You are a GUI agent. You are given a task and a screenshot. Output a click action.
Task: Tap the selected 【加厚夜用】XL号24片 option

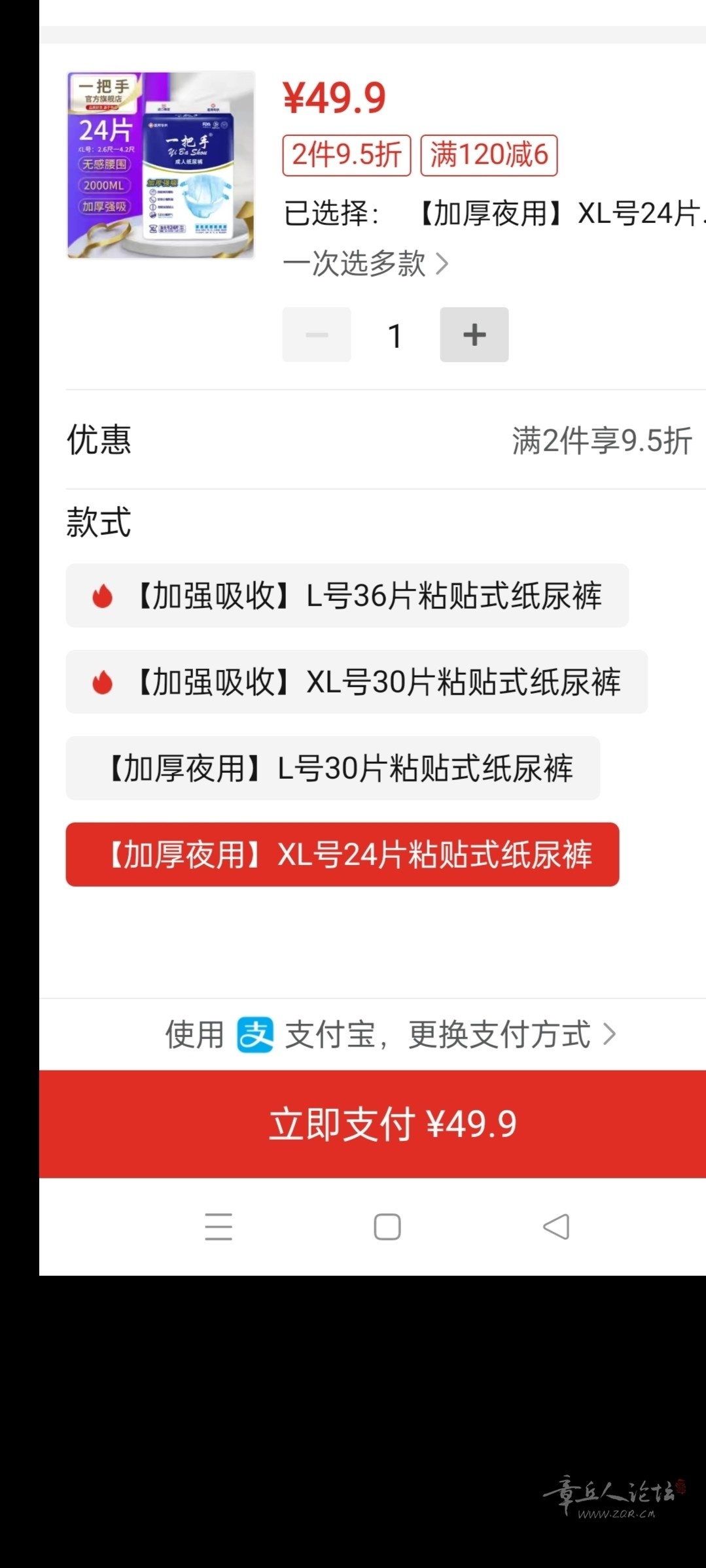tap(342, 855)
